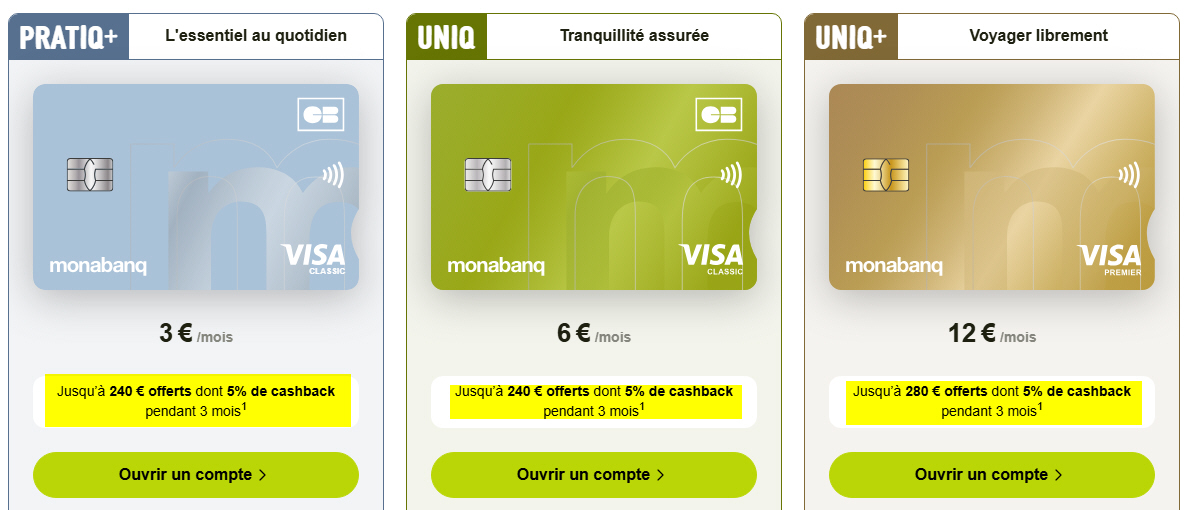Open an account with the PRATIQ+ offer
Image resolution: width=1194 pixels, height=510 pixels.
(x=195, y=475)
